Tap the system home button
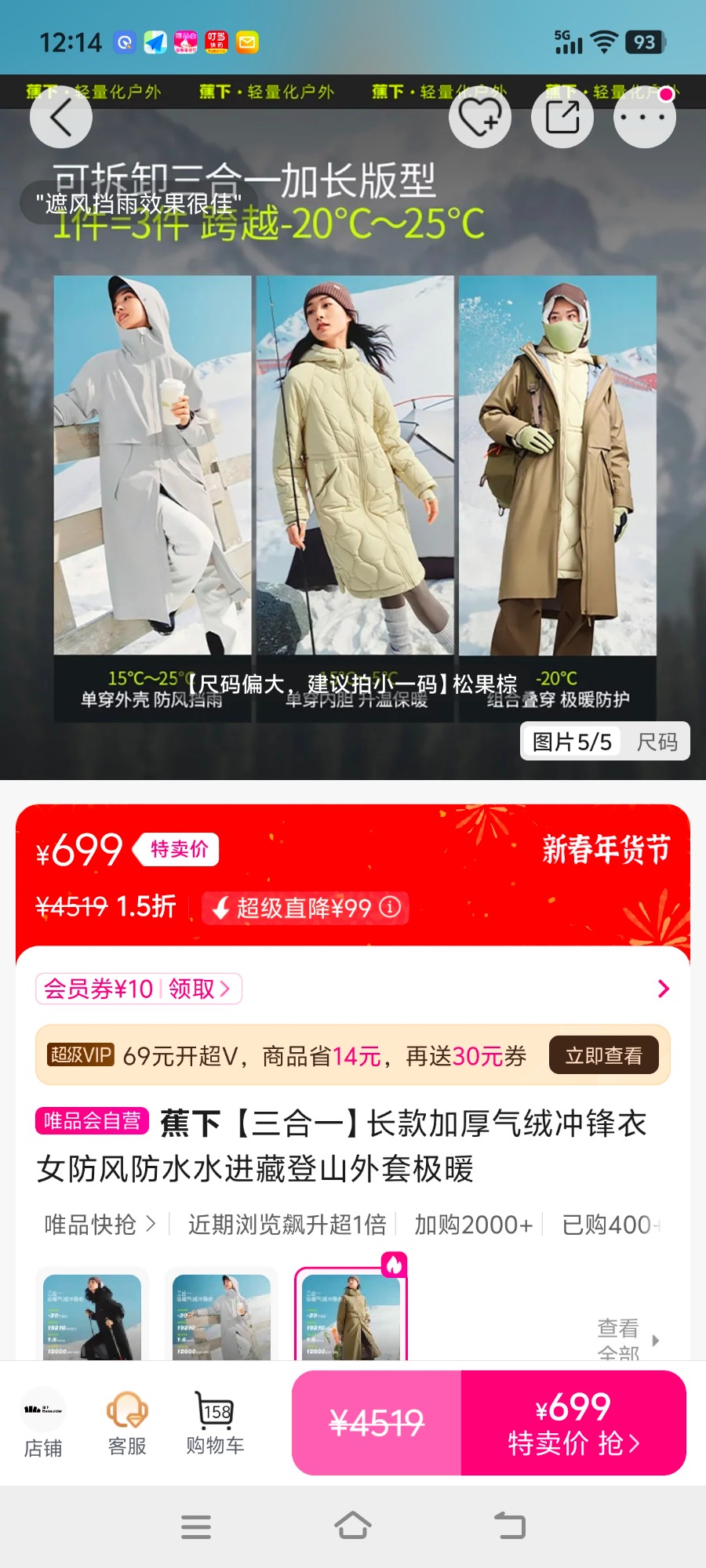The image size is (706, 1568). pos(352,1526)
